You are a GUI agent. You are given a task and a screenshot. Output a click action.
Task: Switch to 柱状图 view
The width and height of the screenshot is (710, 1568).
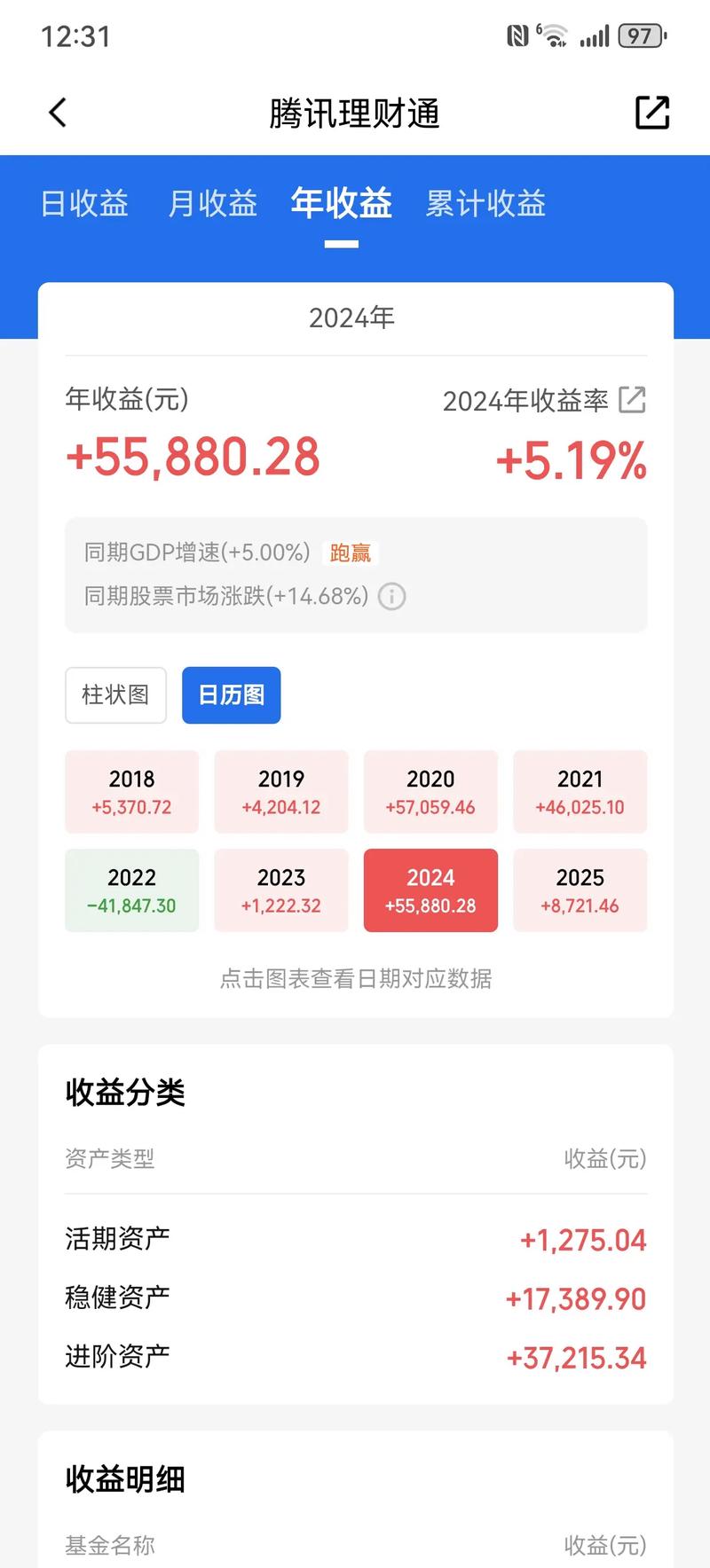point(115,695)
